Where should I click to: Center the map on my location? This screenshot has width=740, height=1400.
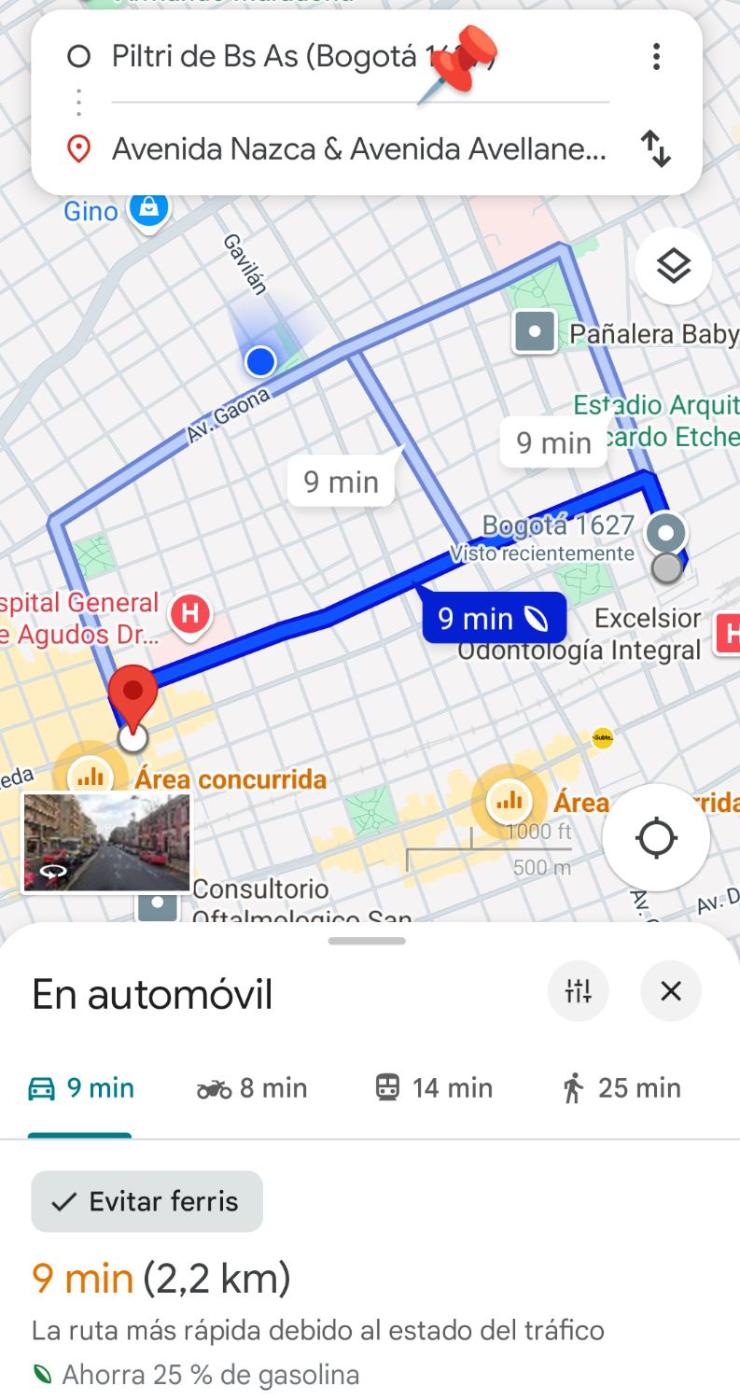[x=656, y=838]
